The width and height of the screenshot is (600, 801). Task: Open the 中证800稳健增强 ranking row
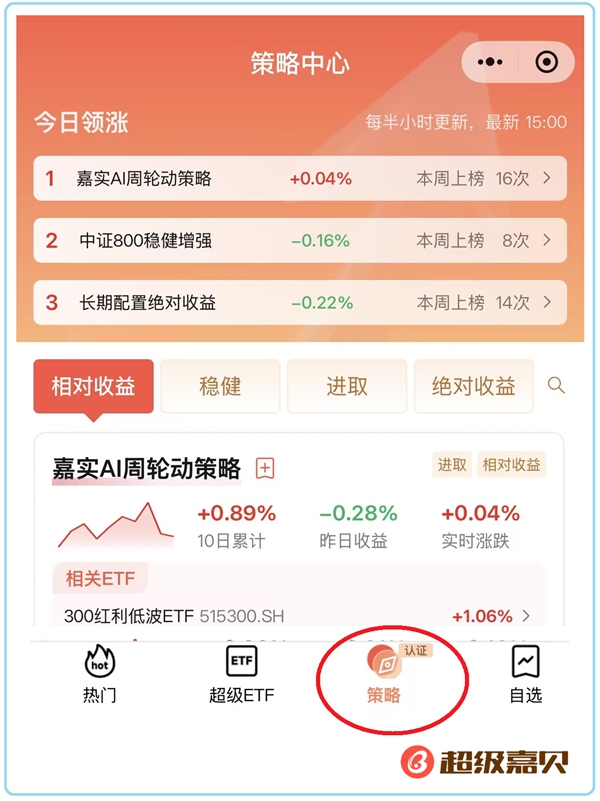click(x=299, y=241)
